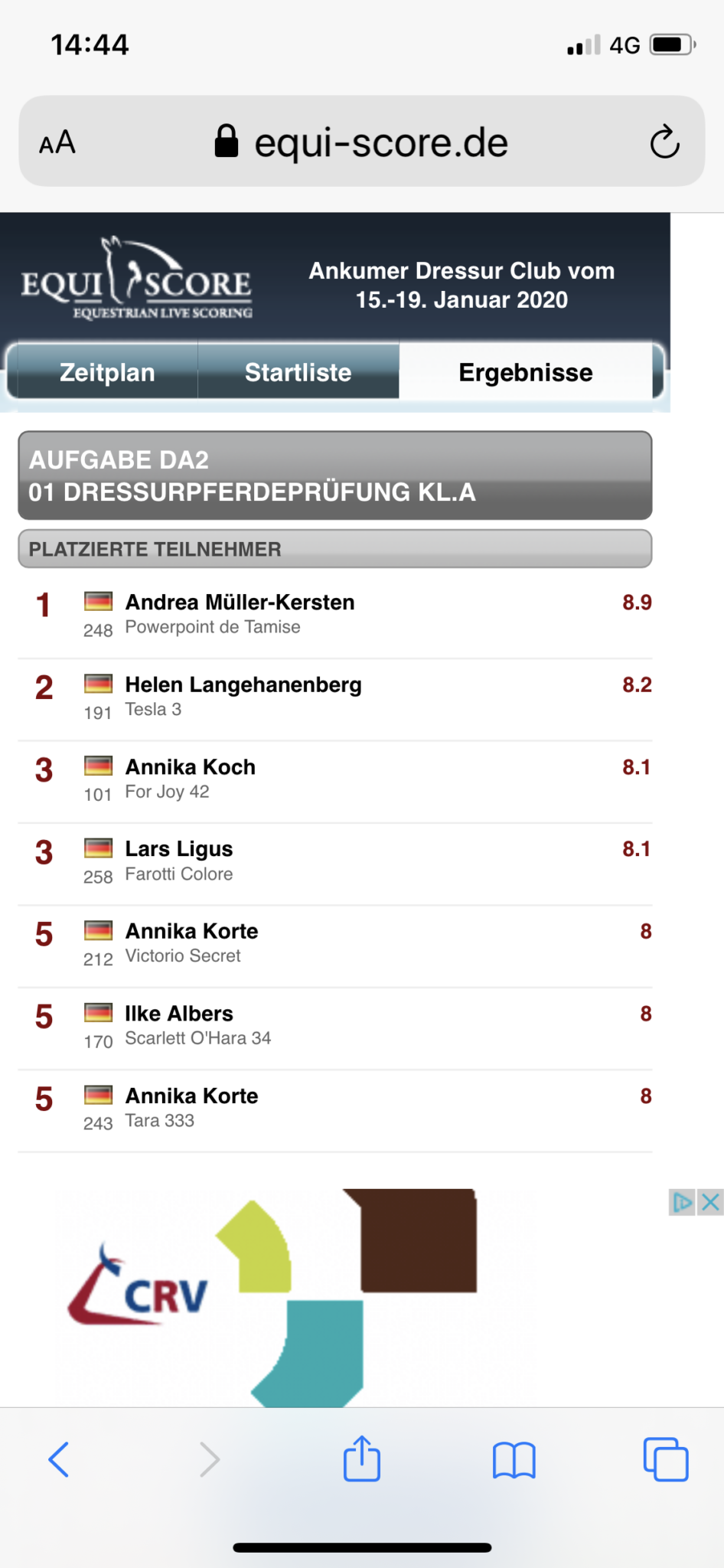Open Ilke Albers's result row
Screen dimensions: 724x1568
pyautogui.click(x=334, y=1027)
